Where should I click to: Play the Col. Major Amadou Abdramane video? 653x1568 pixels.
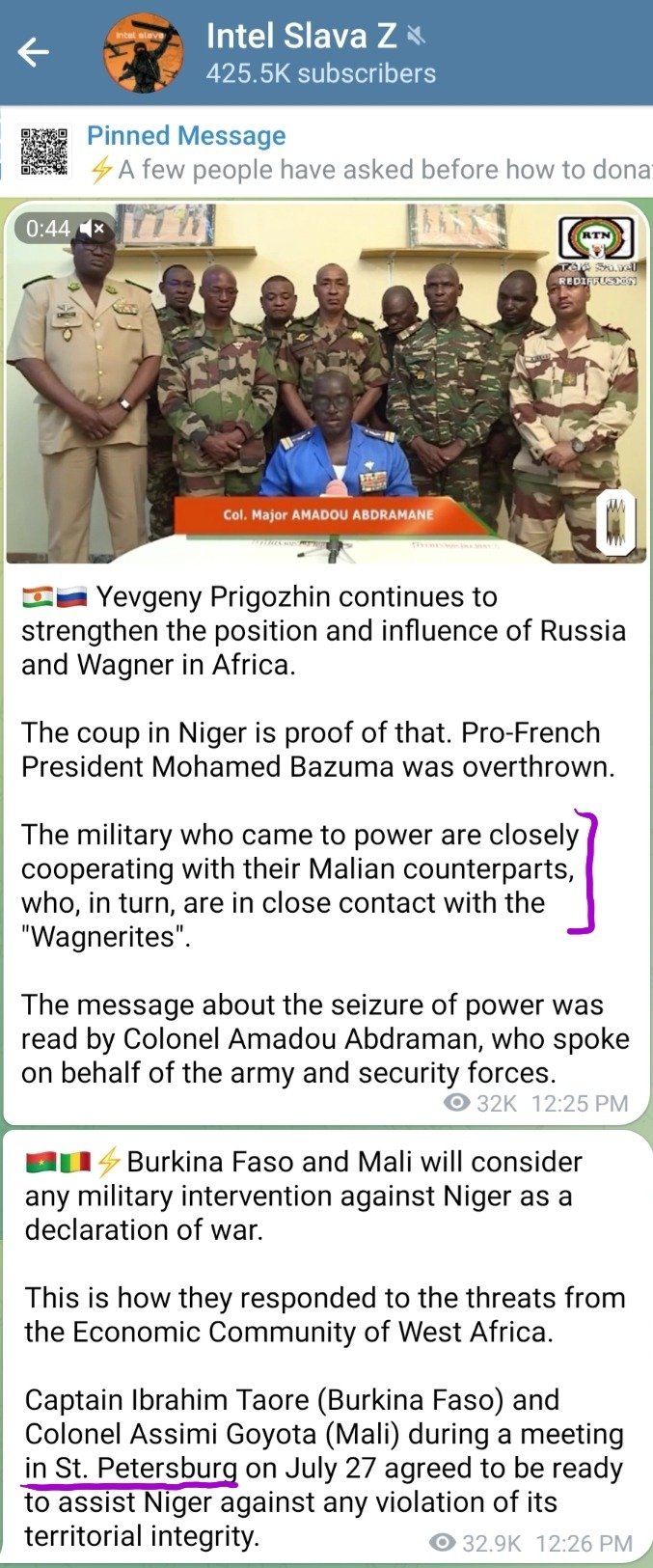326,386
